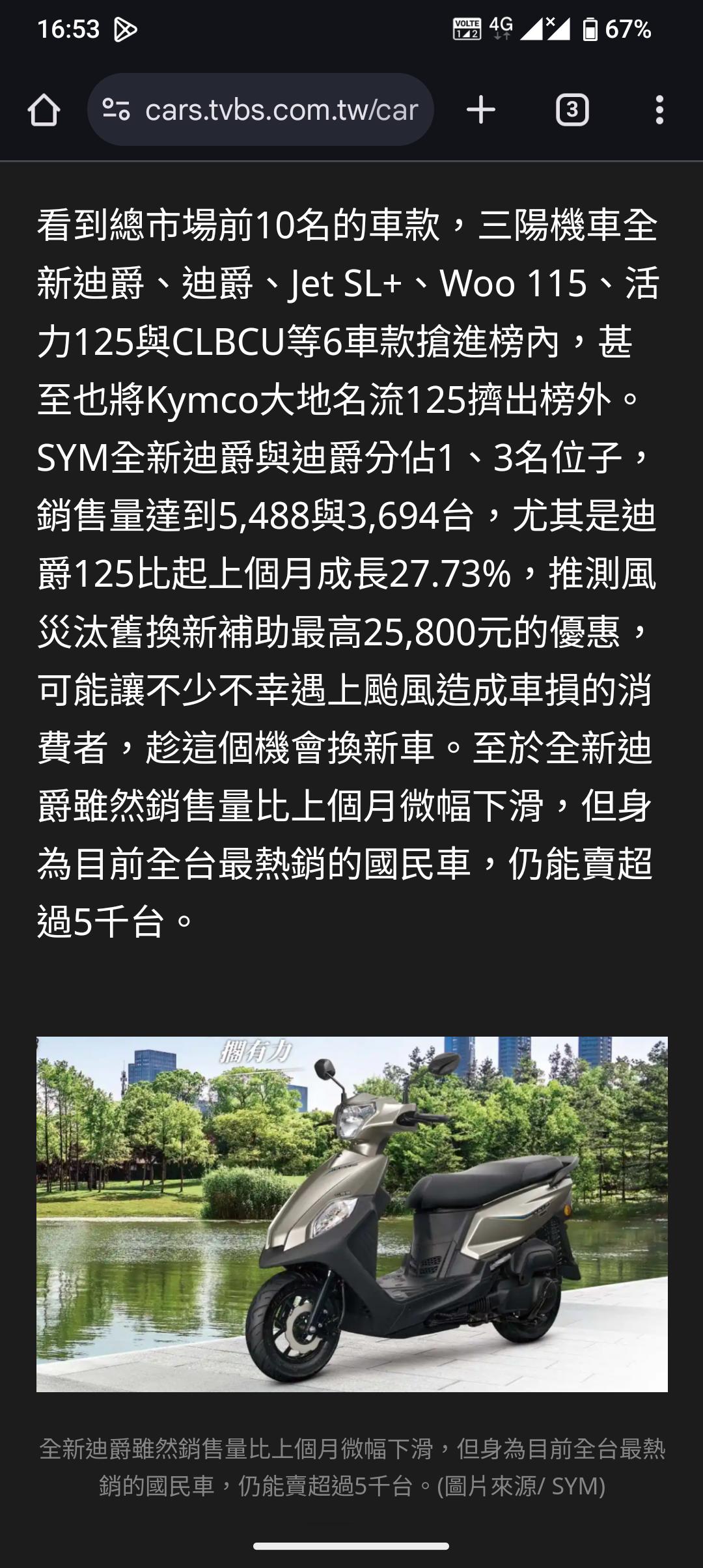
Task: Open a new browser tab
Action: (481, 109)
